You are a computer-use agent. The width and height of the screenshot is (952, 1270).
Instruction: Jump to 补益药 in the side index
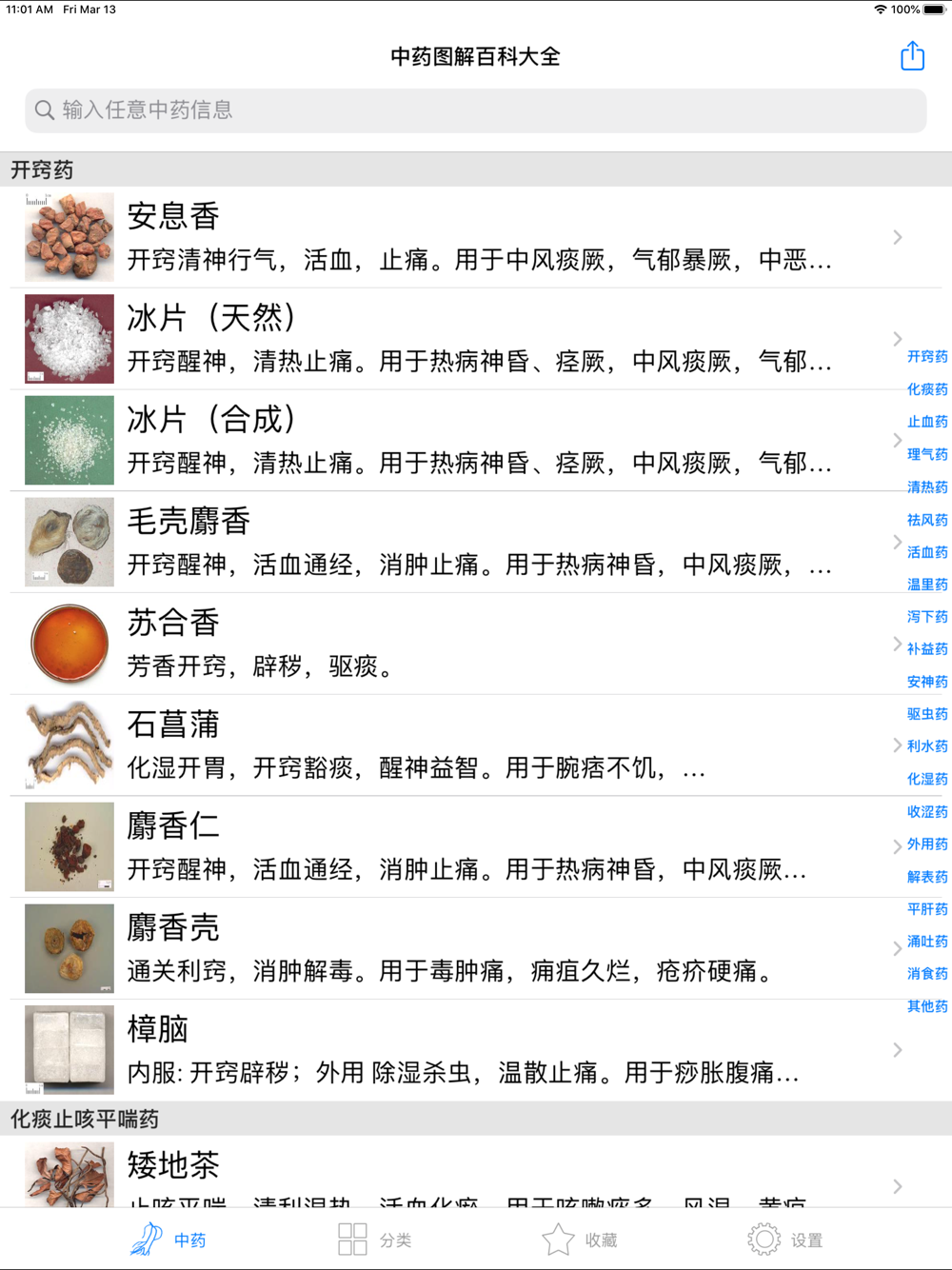(927, 649)
